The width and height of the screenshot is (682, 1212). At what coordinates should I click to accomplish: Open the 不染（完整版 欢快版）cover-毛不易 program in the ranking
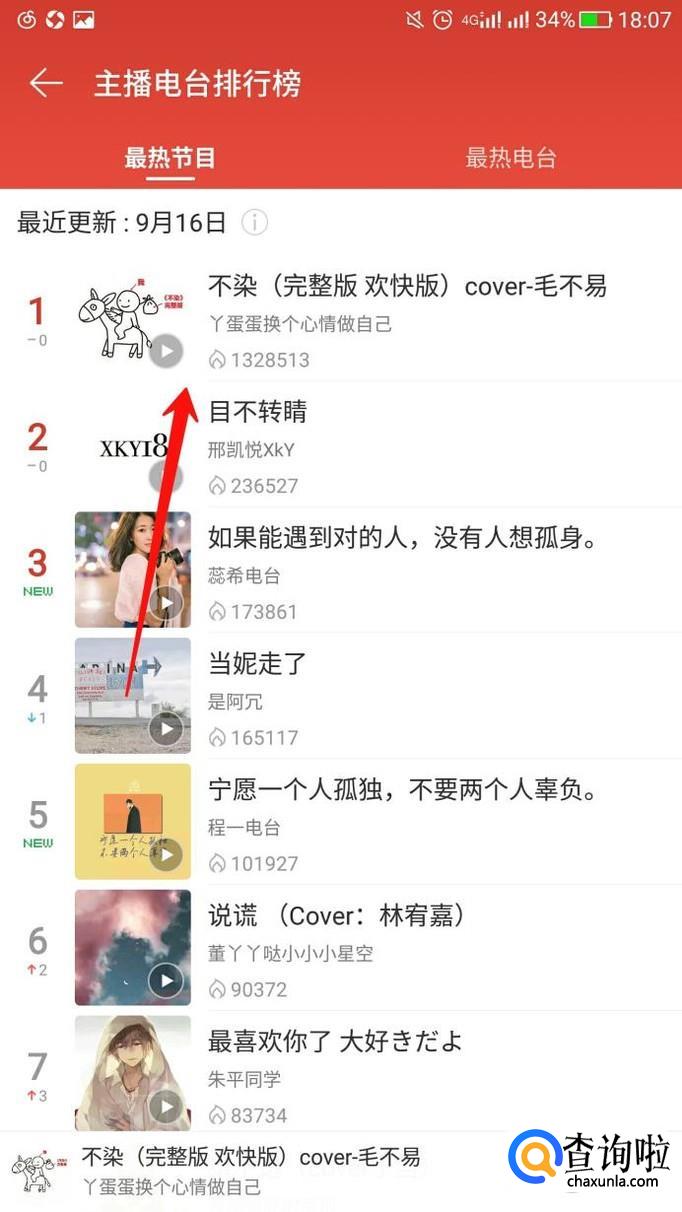[341, 318]
